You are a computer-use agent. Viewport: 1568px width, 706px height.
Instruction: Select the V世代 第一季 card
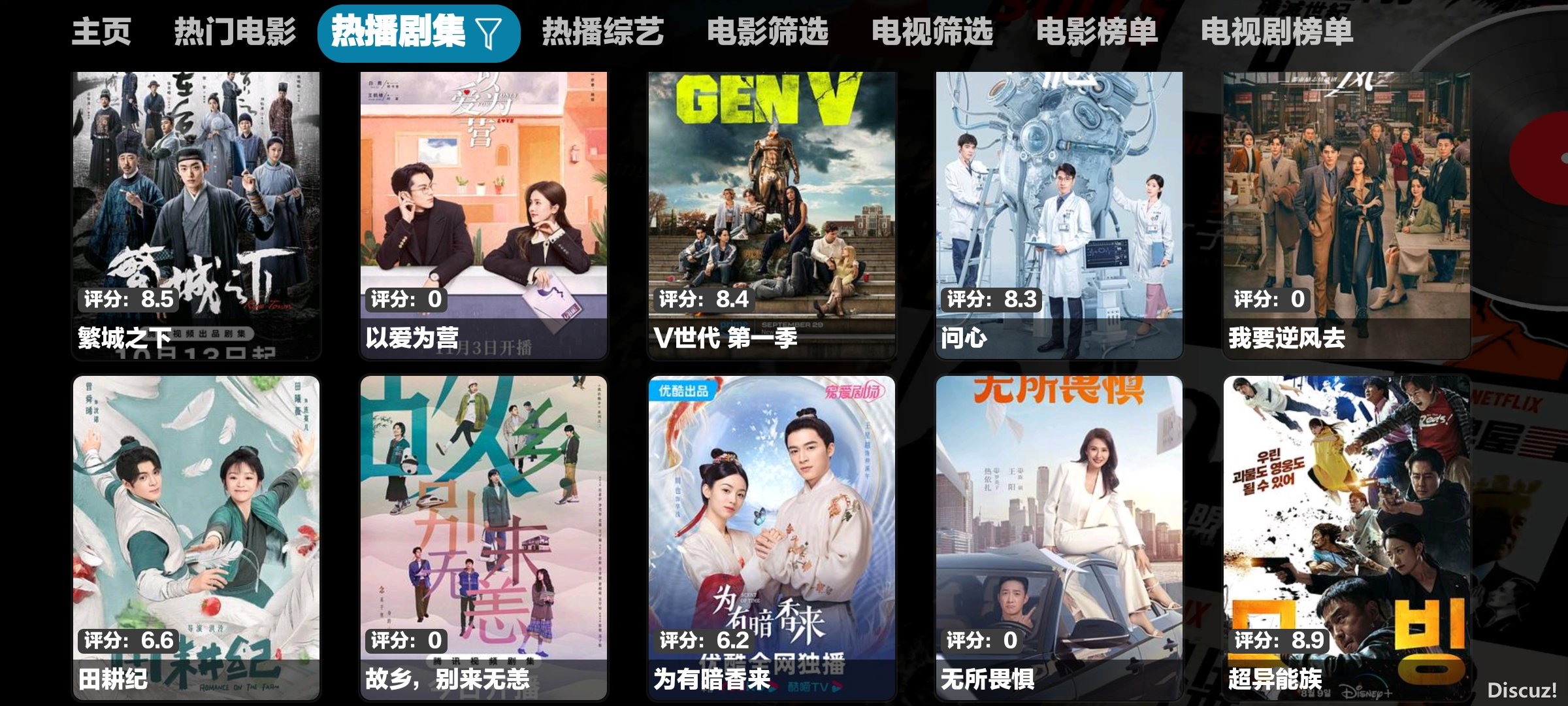[x=772, y=216]
